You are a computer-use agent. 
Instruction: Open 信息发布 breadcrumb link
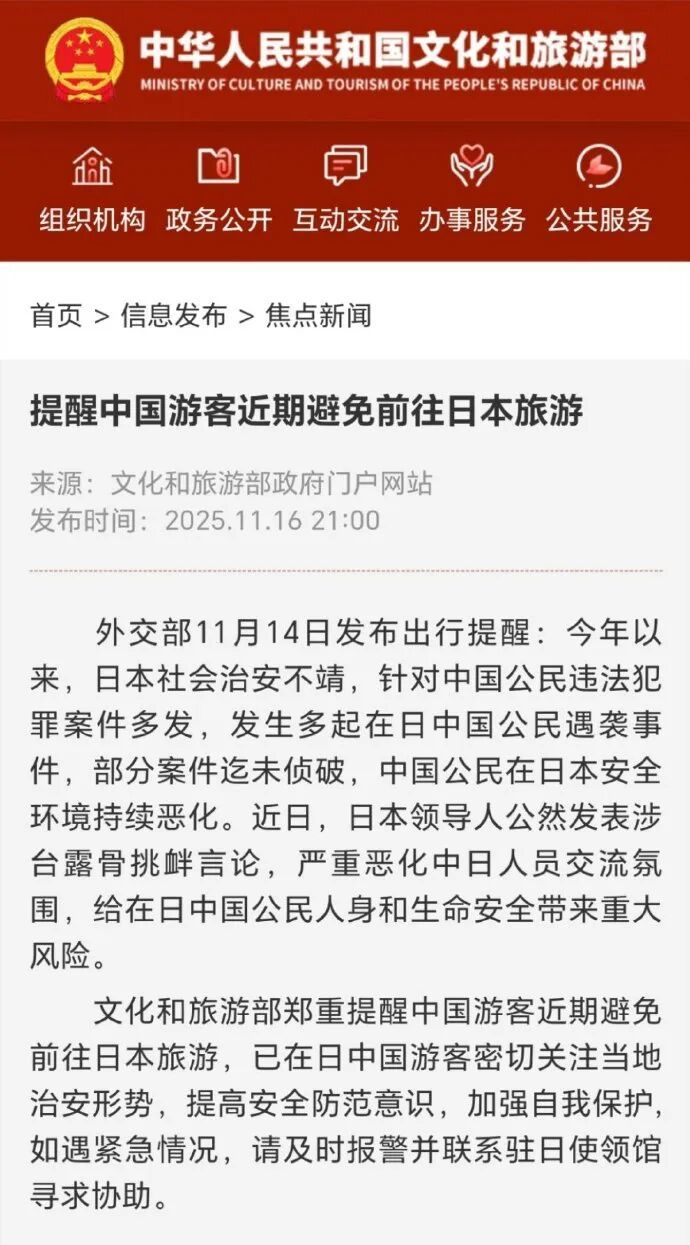173,316
